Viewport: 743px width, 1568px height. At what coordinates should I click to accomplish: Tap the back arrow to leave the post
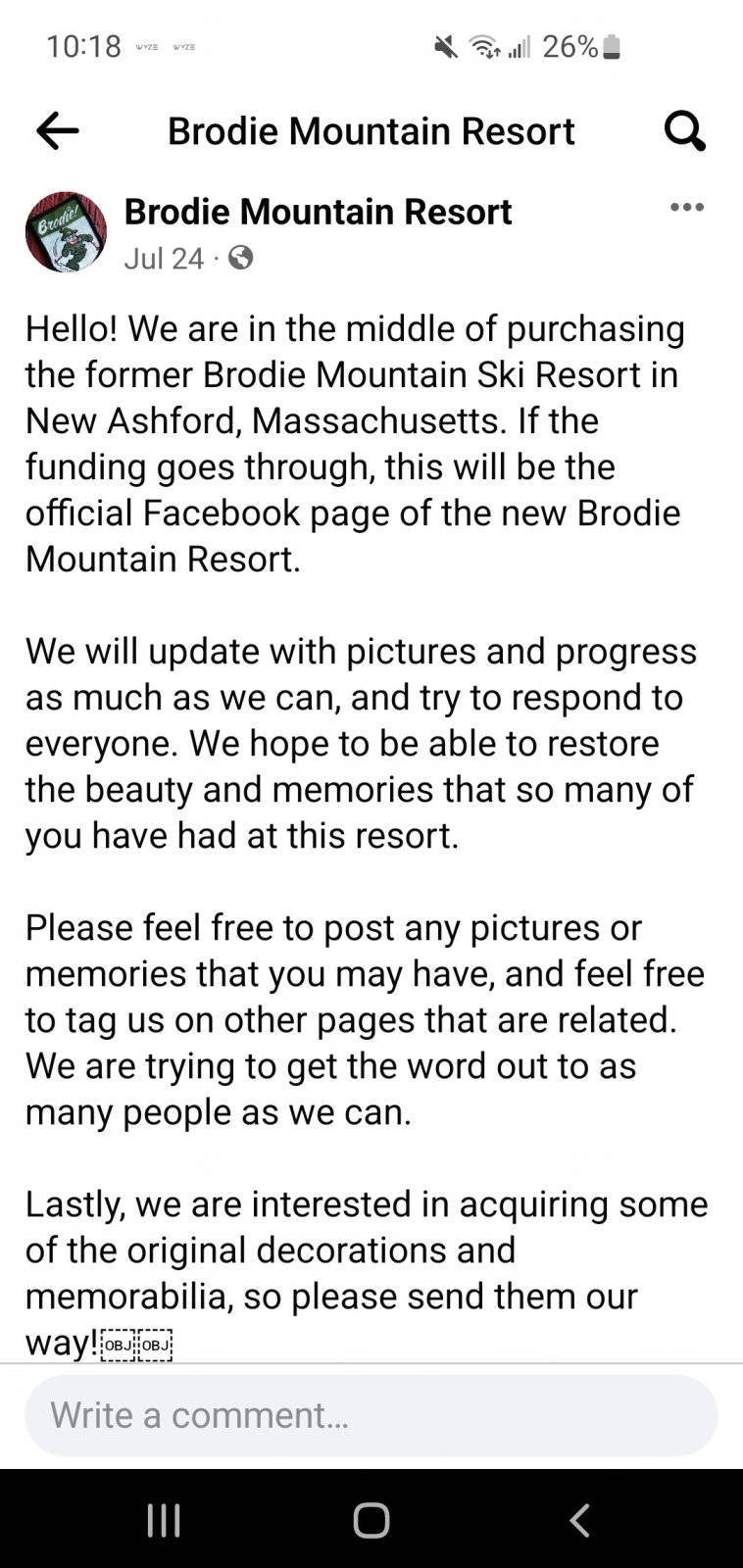coord(58,130)
